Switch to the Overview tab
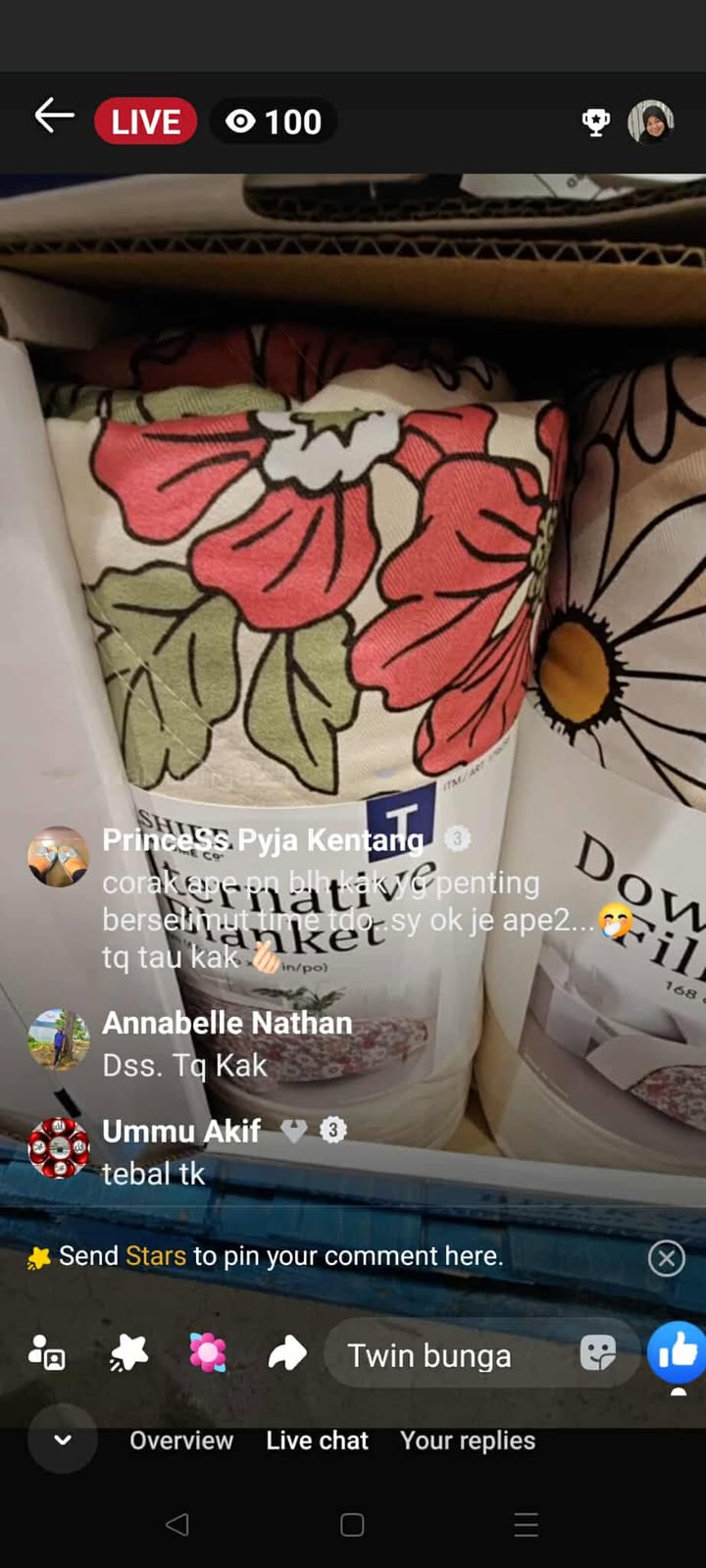 tap(181, 1441)
